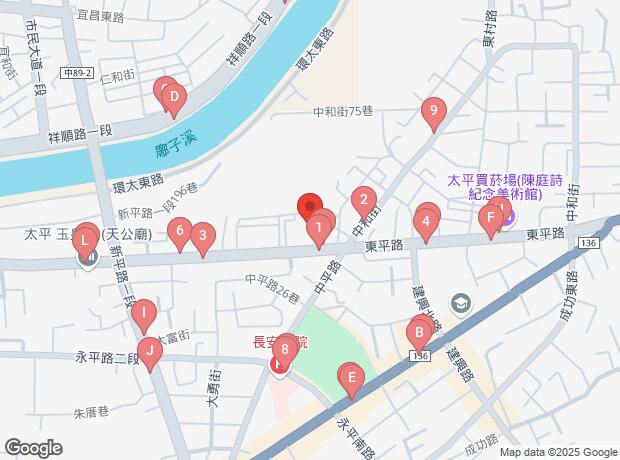Open map marker numbered 3
The image size is (620, 460).
(203, 237)
